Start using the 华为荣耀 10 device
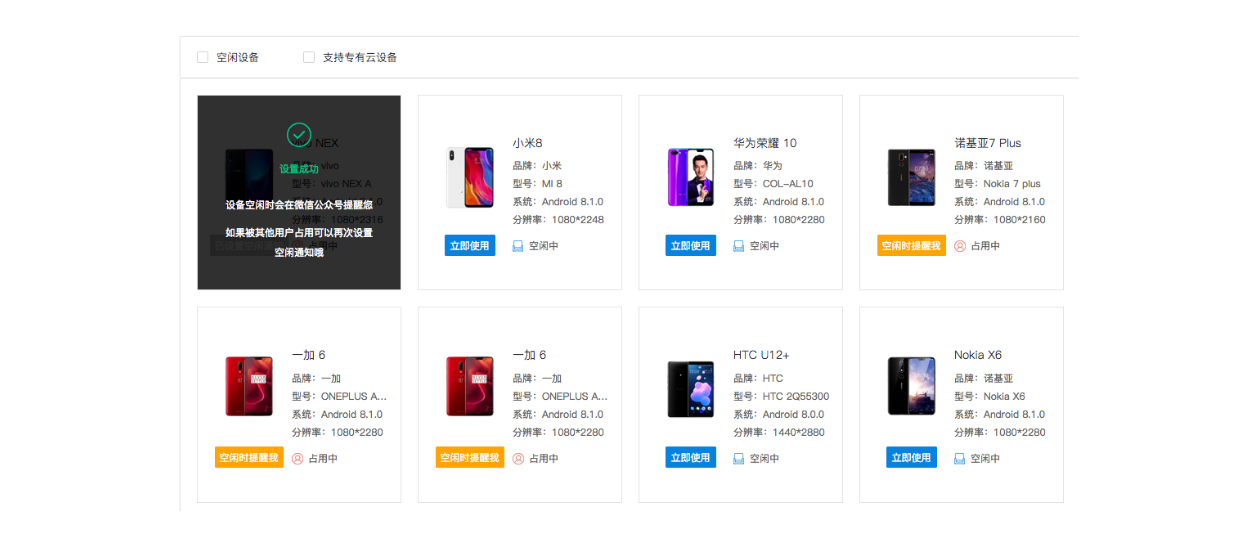The width and height of the screenshot is (1246, 538). pyautogui.click(x=690, y=246)
